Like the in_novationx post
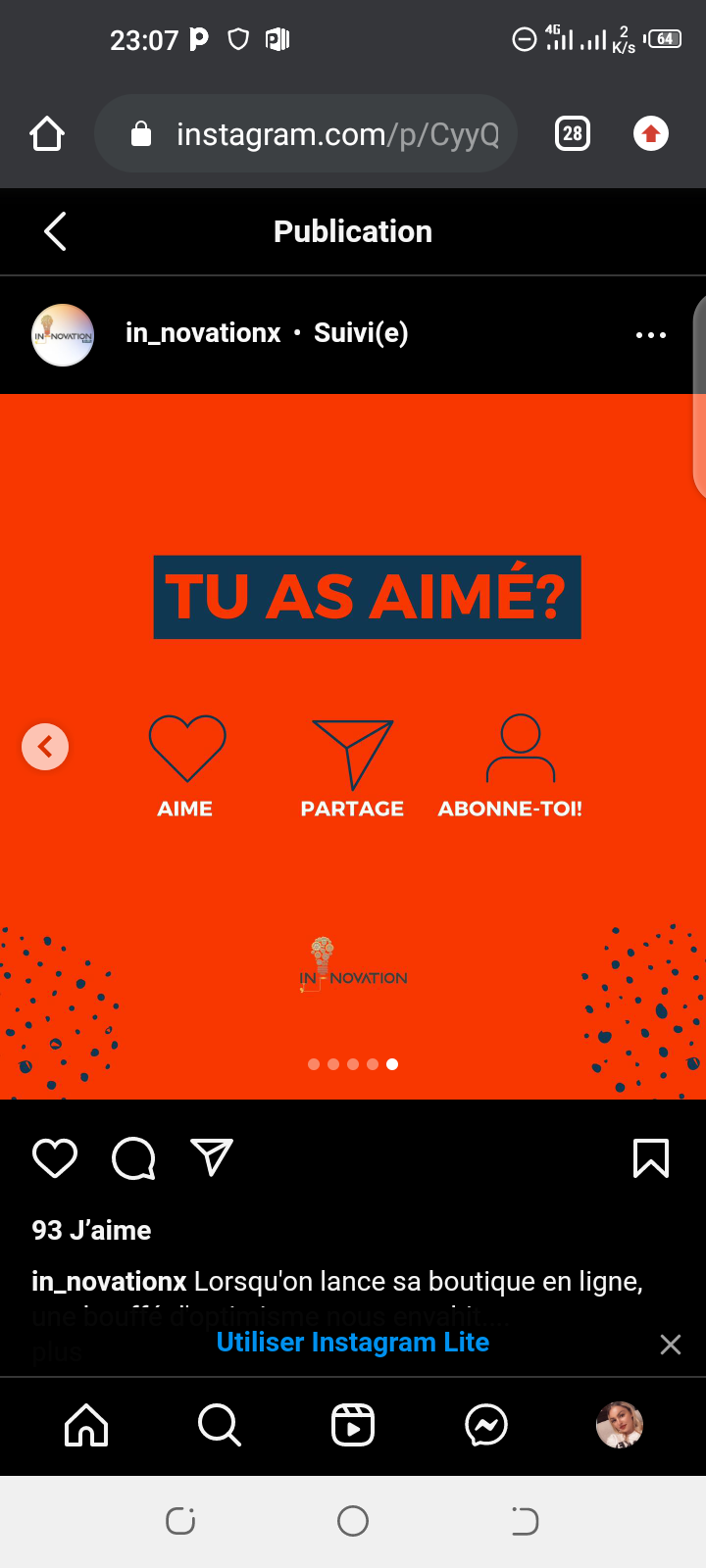Image resolution: width=706 pixels, height=1568 pixels. 55,1158
